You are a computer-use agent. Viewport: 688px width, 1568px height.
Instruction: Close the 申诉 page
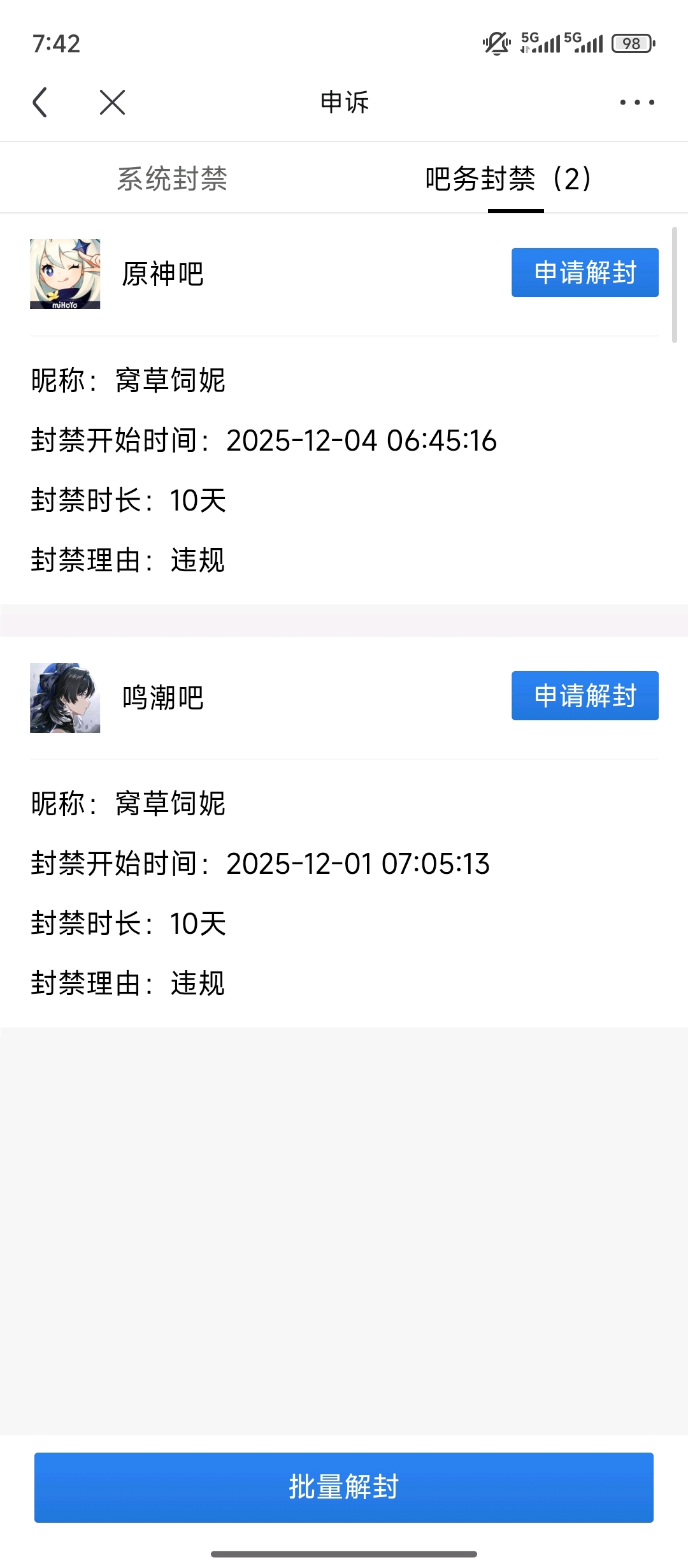(112, 102)
